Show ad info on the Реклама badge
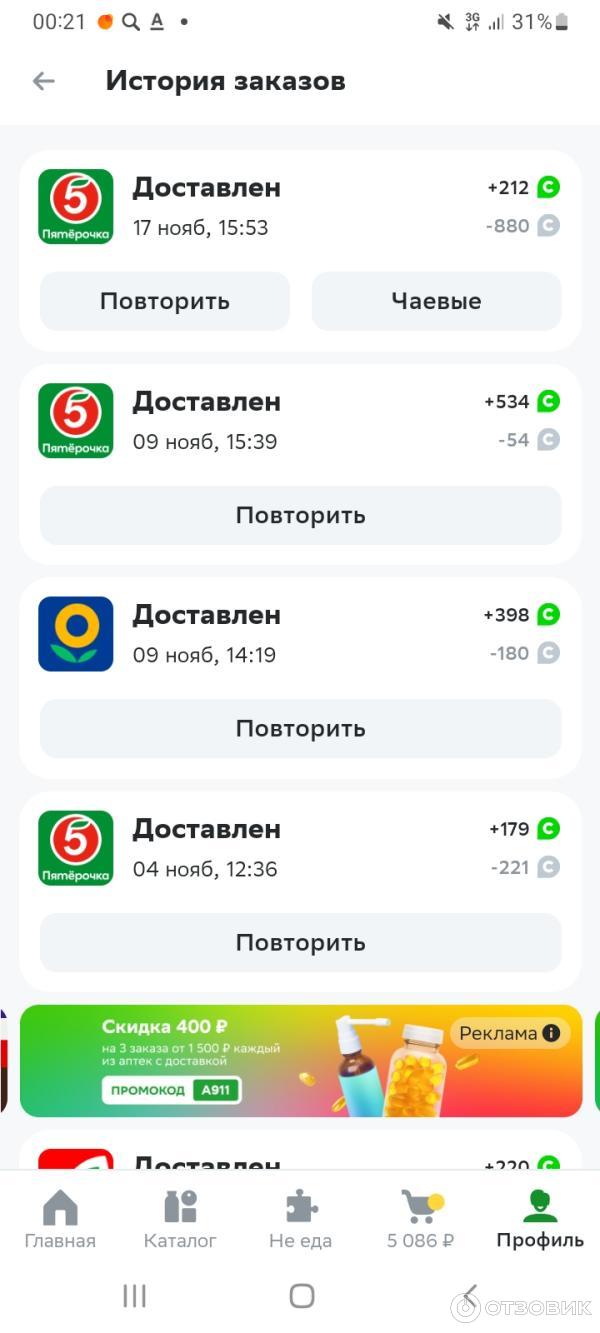 coord(510,1034)
